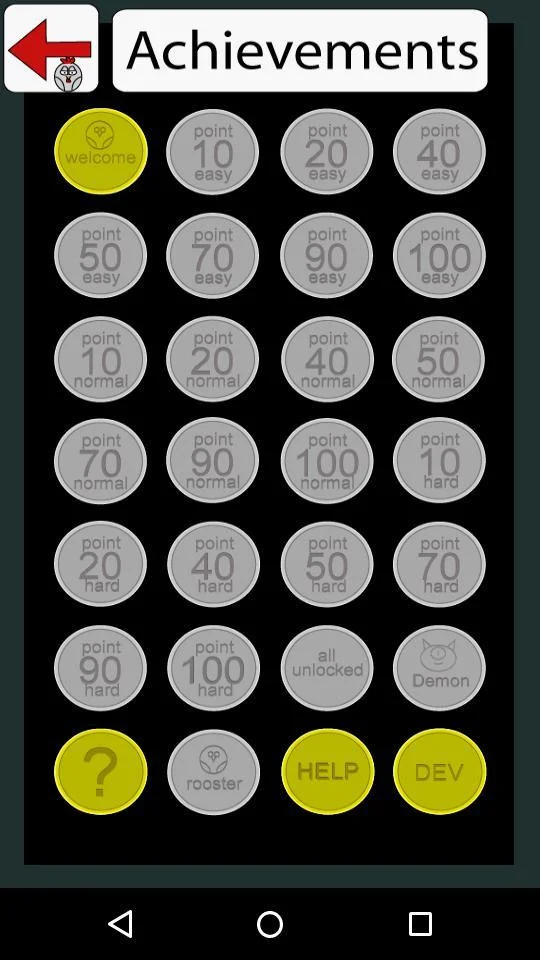Select the point 10 easy badge
The width and height of the screenshot is (540, 960).
pos(212,152)
